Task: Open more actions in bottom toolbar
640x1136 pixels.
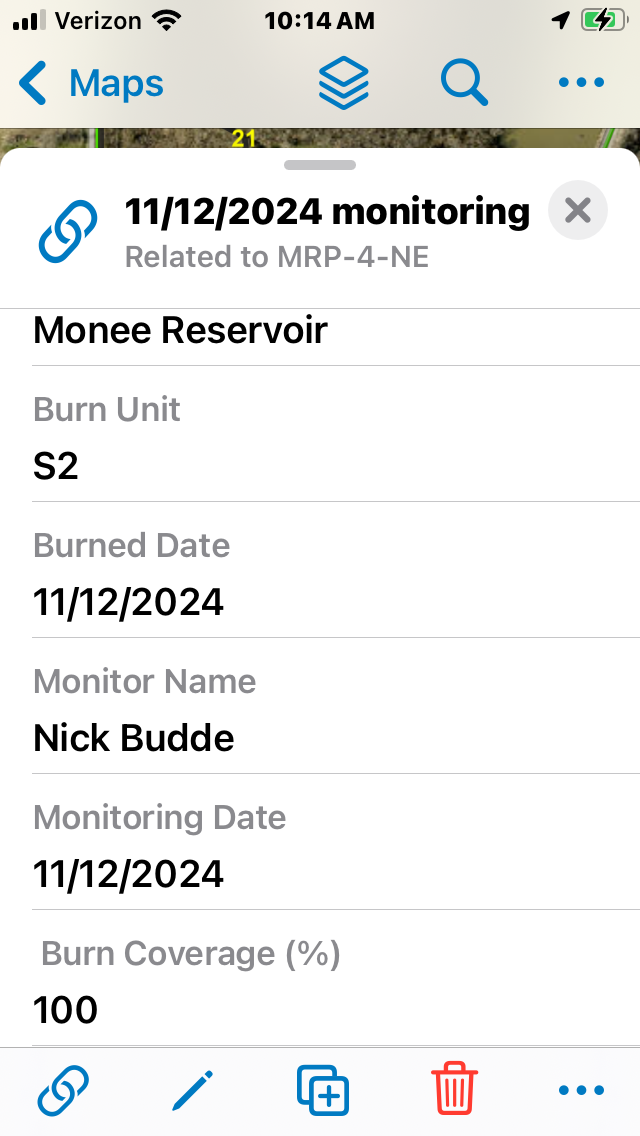Action: 581,1090
